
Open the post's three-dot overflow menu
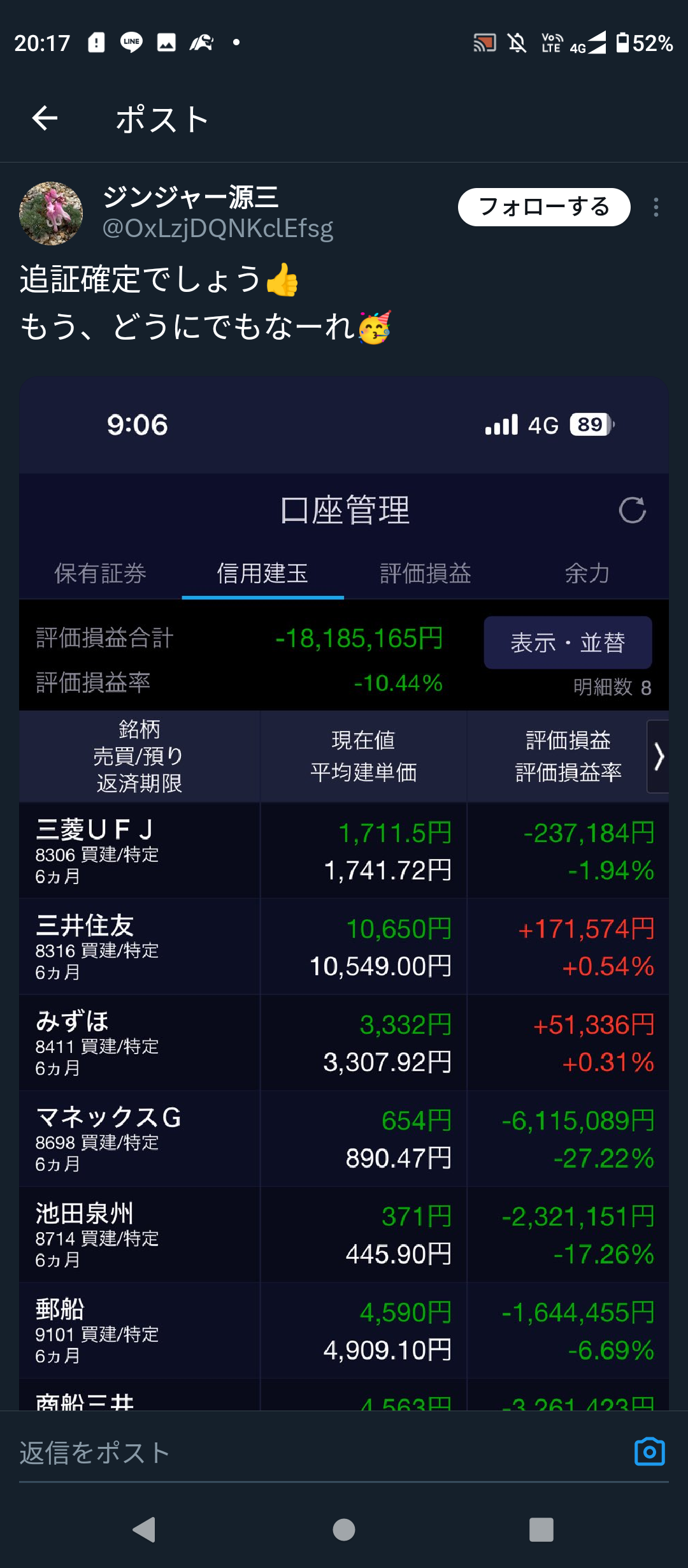[x=656, y=207]
